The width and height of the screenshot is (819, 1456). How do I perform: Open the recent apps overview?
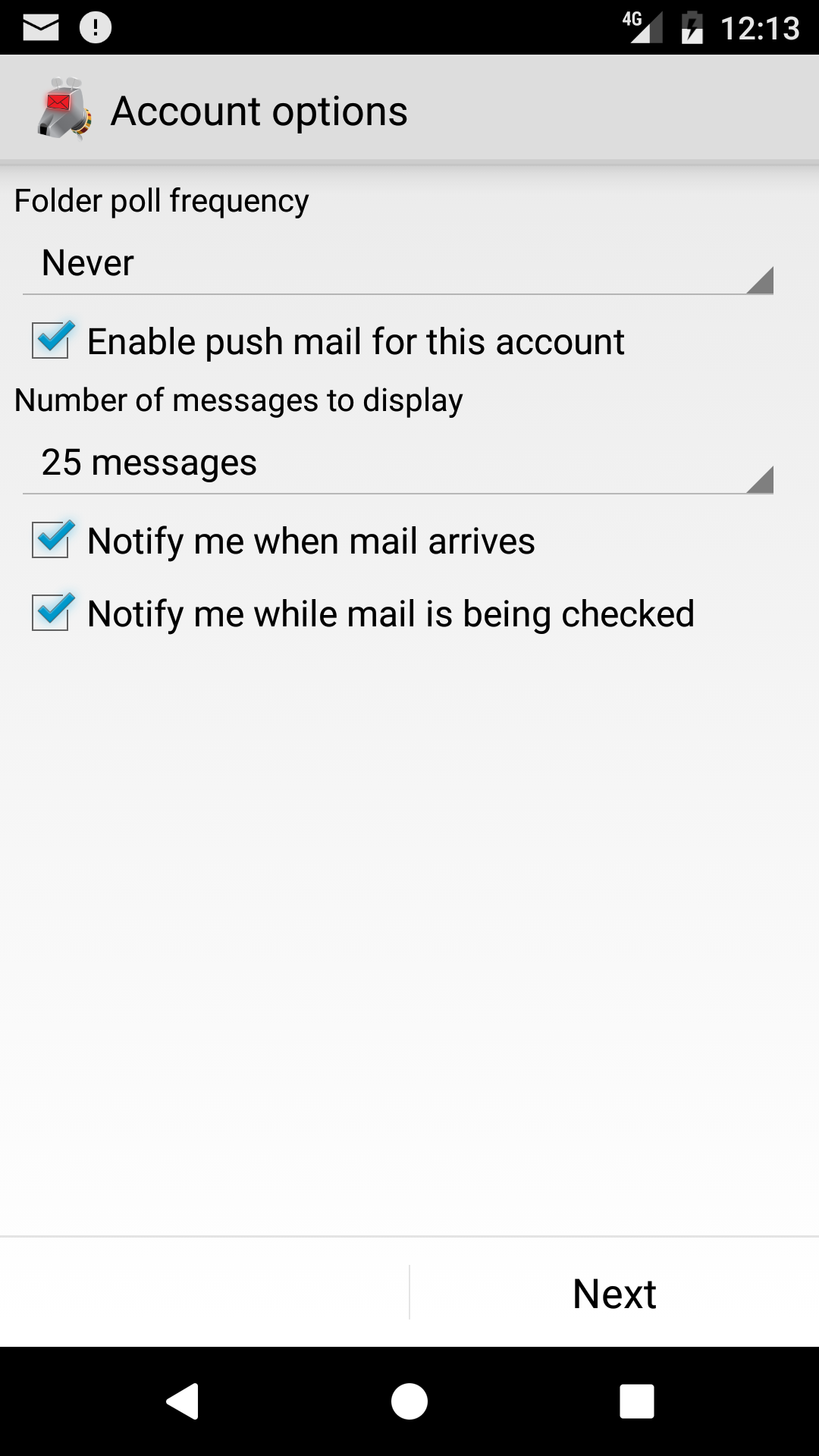tap(636, 1401)
